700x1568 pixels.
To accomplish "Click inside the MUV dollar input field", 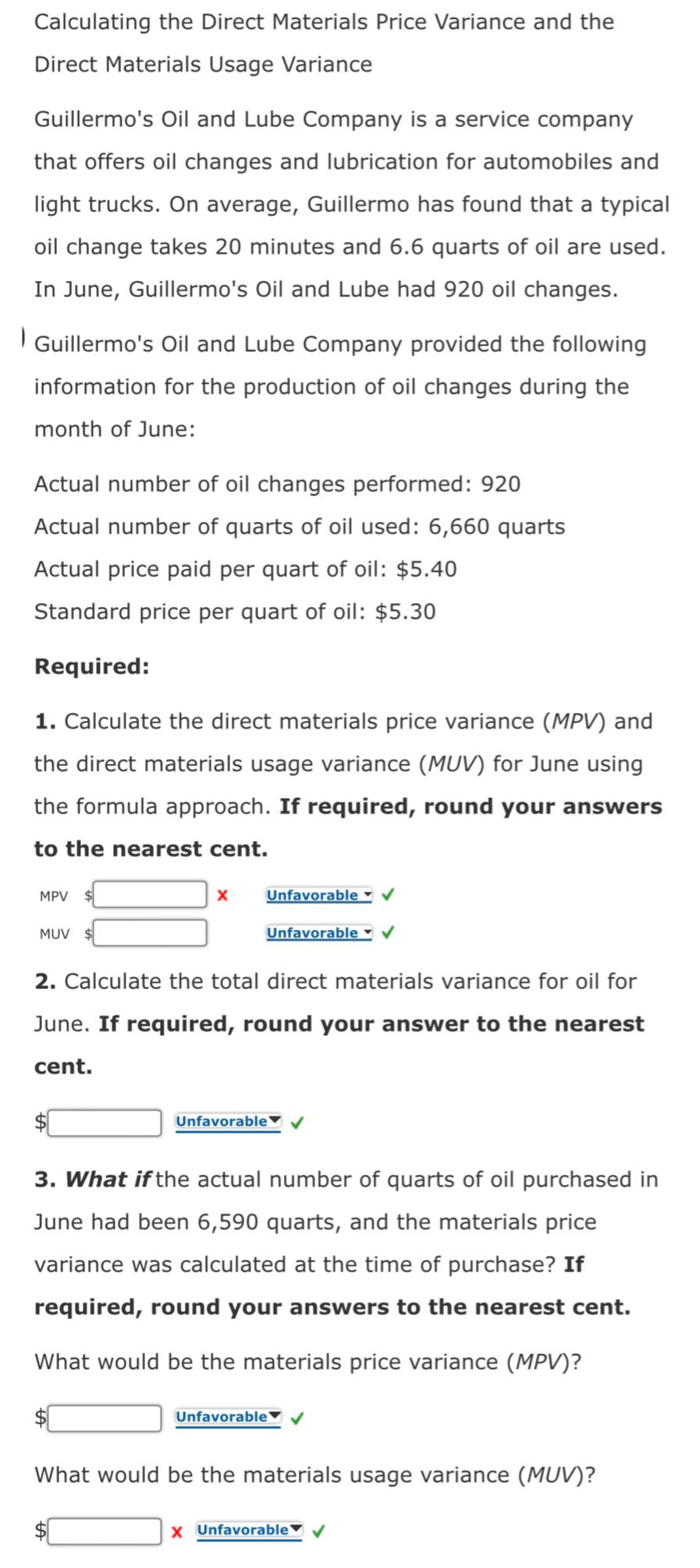I will (x=151, y=932).
